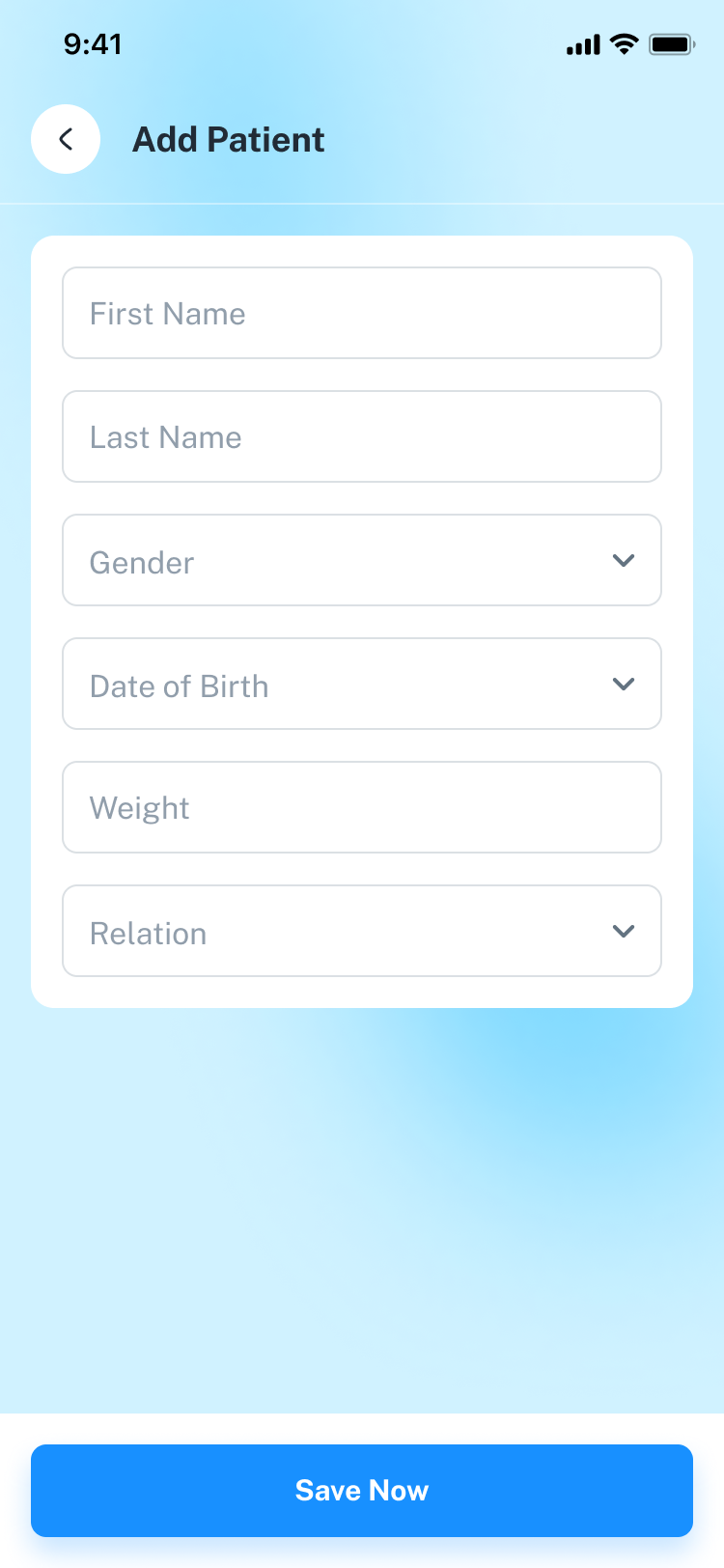Select the Weight field
724x1568 pixels.
coord(361,807)
